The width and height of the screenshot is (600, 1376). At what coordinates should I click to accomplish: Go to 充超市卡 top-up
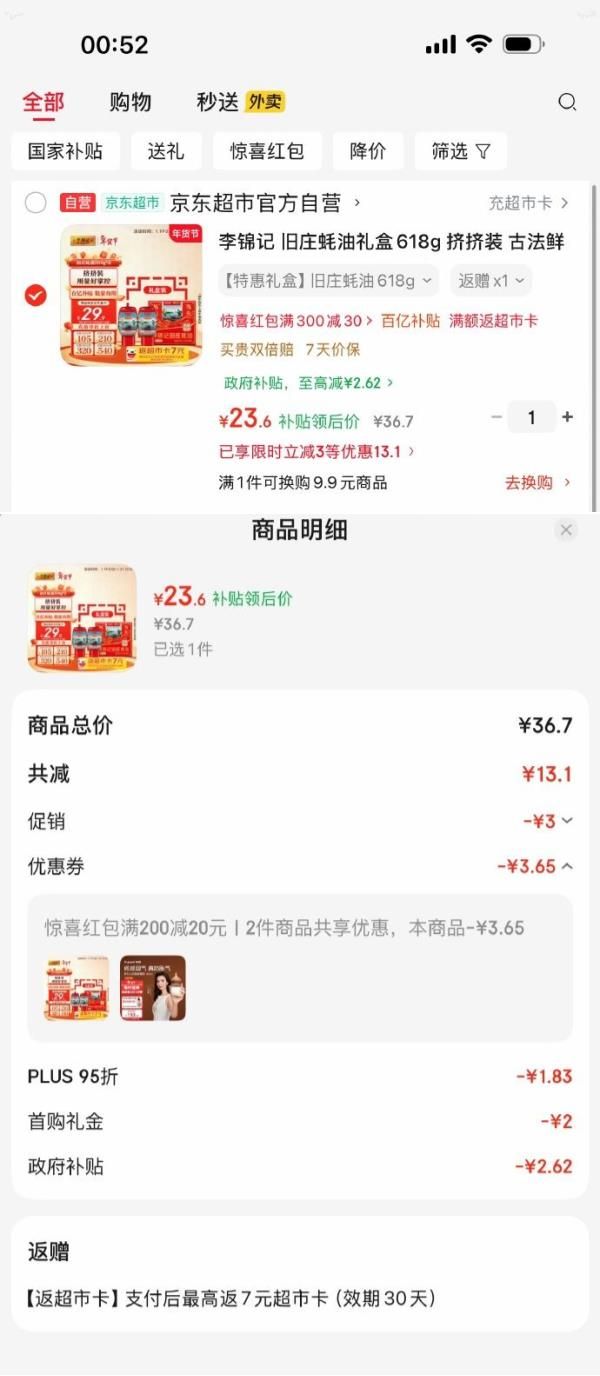[x=528, y=203]
